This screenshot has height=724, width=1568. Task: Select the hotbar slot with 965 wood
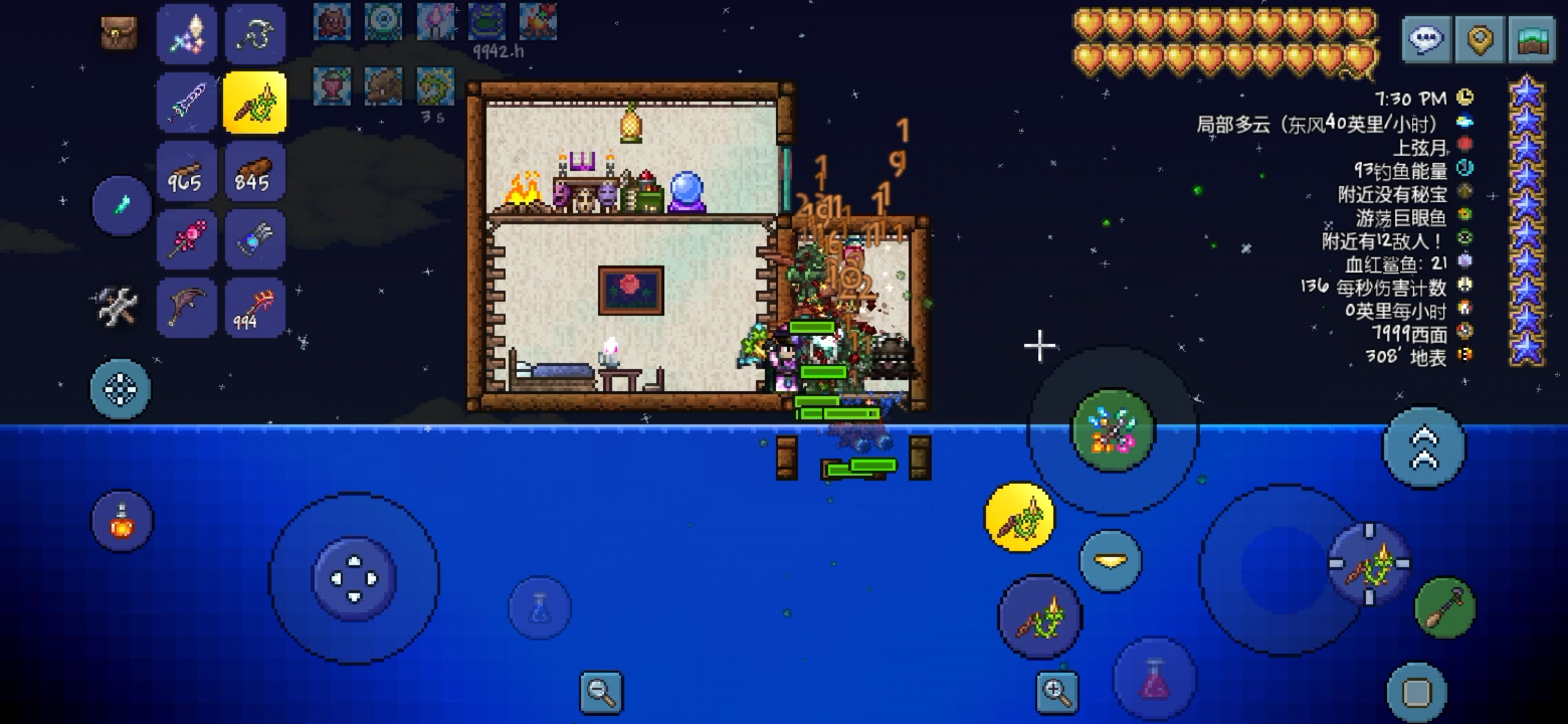pyautogui.click(x=186, y=172)
